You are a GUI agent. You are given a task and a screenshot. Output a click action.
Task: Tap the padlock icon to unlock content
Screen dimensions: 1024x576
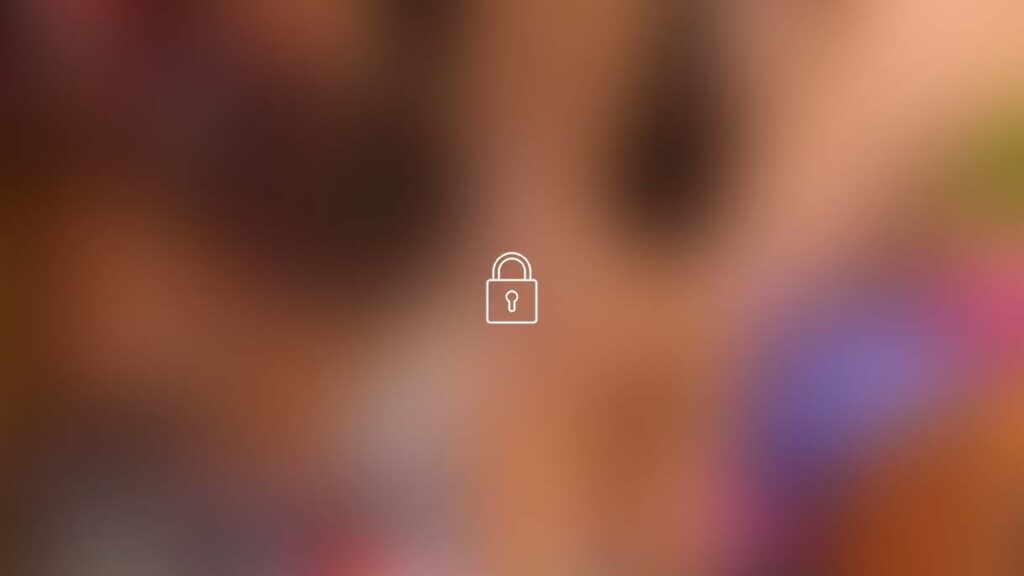tap(511, 289)
